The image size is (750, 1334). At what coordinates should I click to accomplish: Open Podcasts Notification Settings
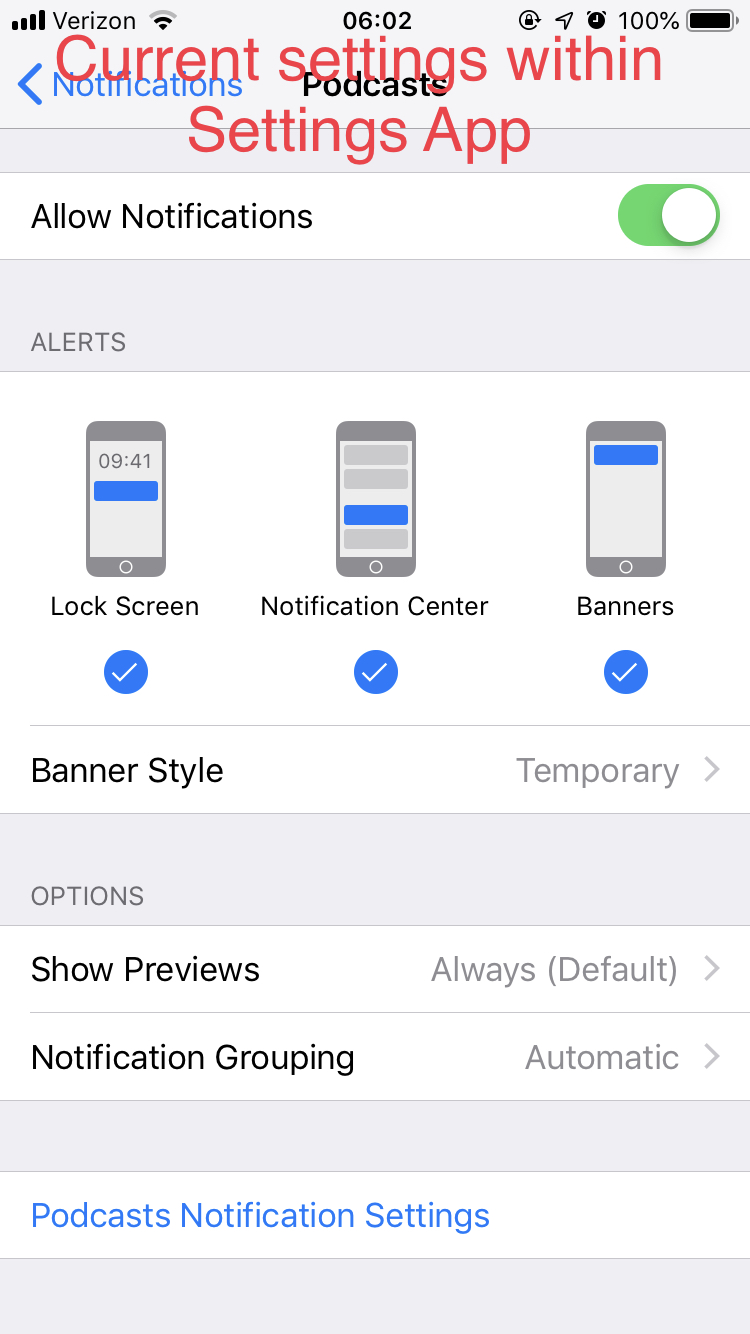260,1215
